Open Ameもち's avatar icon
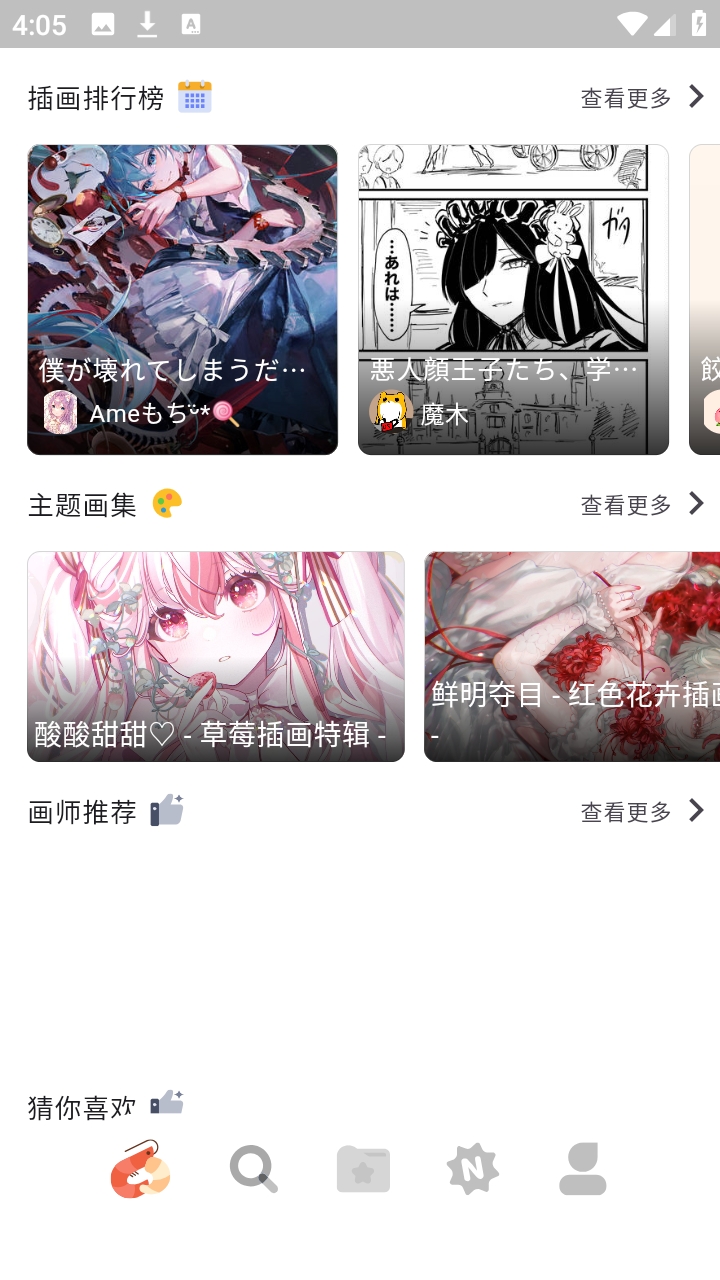 pyautogui.click(x=60, y=412)
